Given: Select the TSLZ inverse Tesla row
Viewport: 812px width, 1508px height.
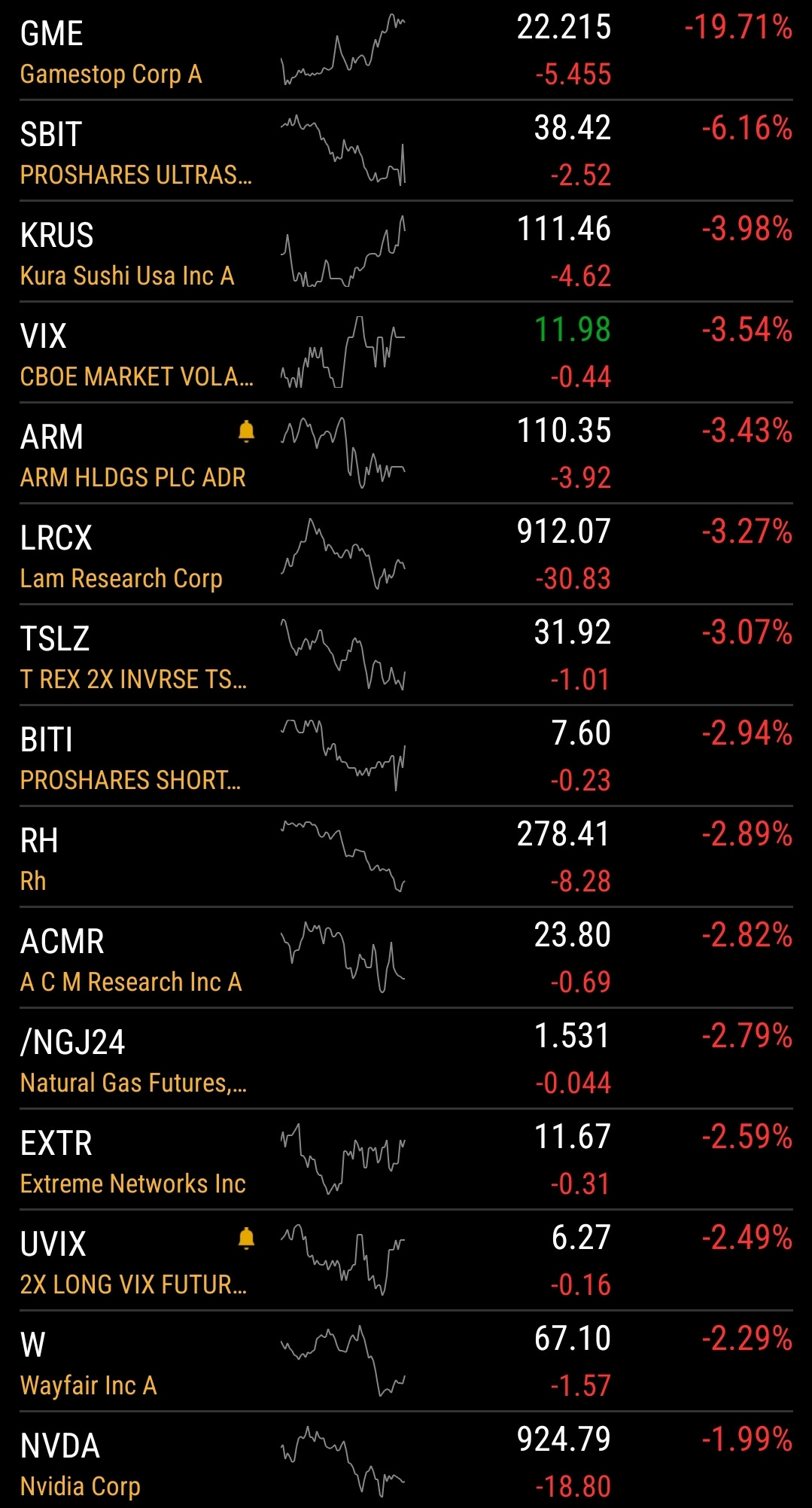Looking at the screenshot, I should pos(406,655).
